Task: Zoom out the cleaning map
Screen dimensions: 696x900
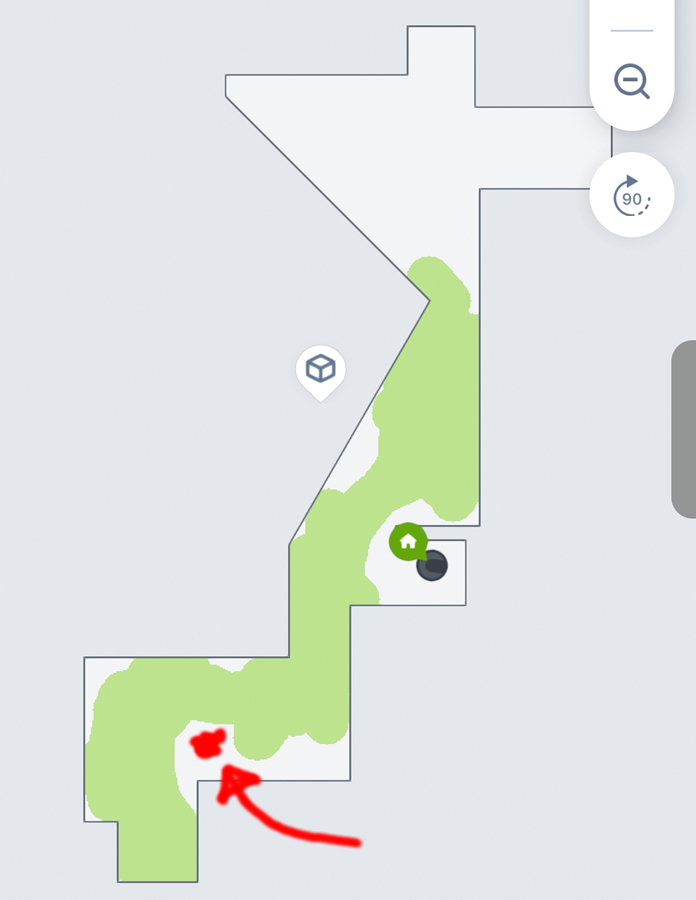Action: click(631, 81)
